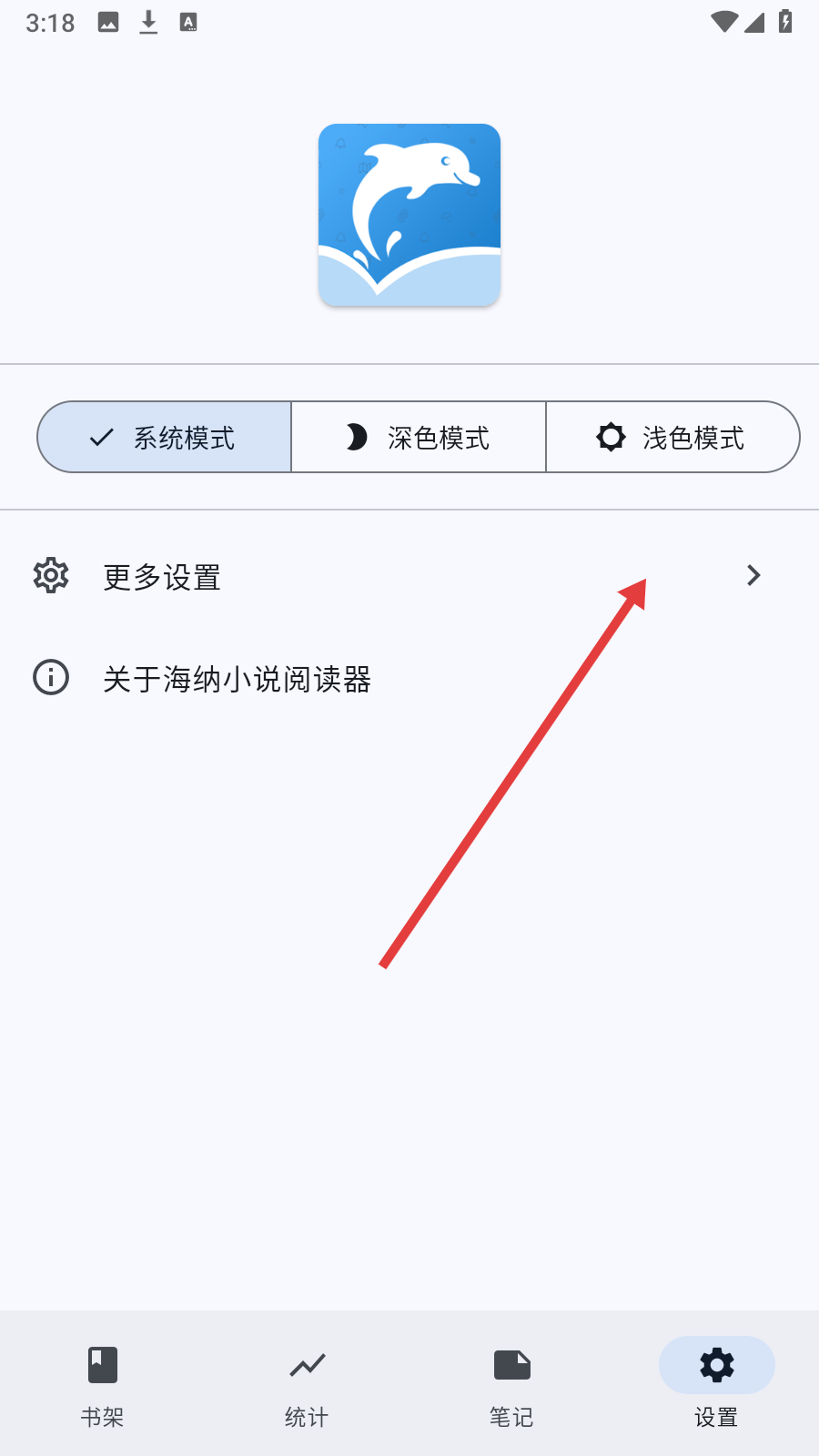This screenshot has width=819, height=1456.
Task: Switch to 浅色模式 light theme
Action: [x=672, y=438]
